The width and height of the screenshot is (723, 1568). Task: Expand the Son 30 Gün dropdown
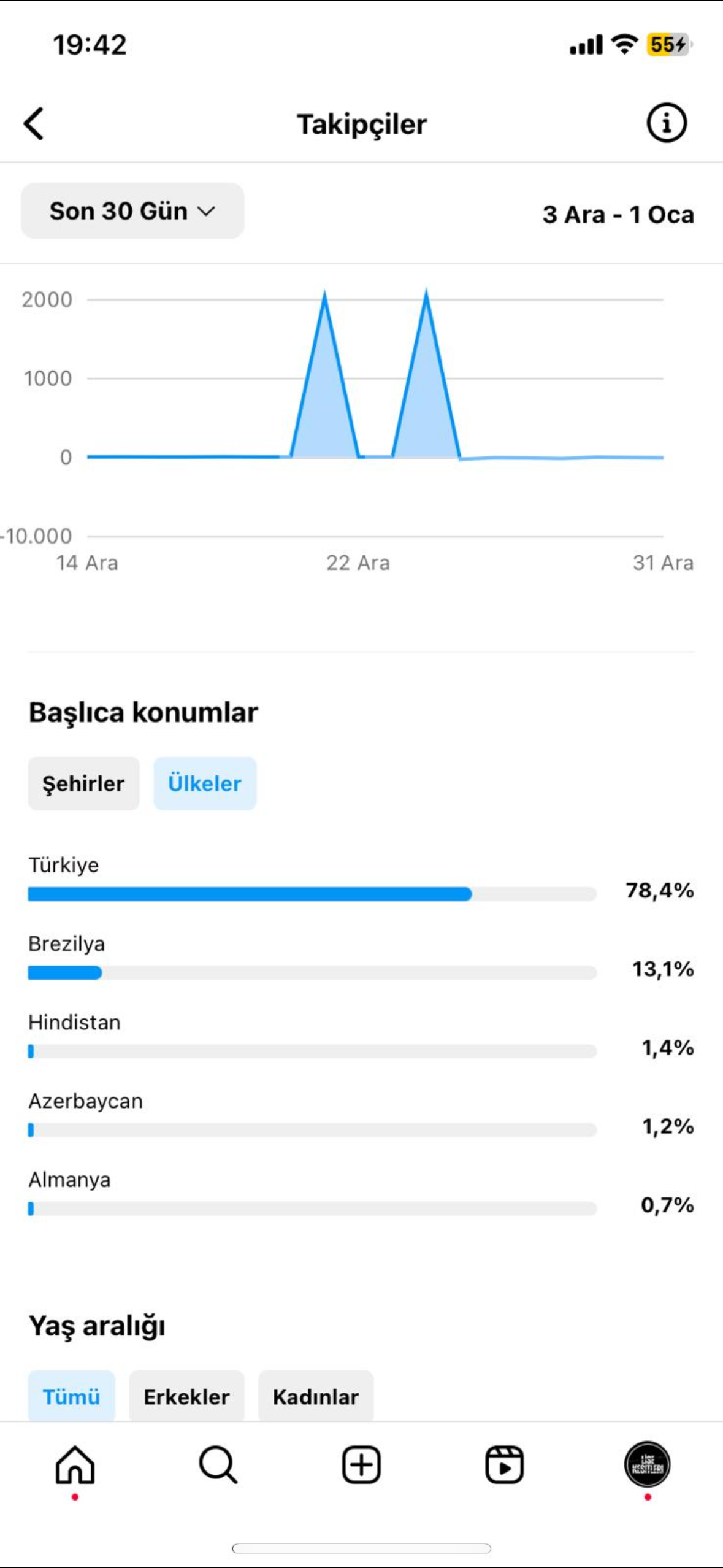point(132,211)
